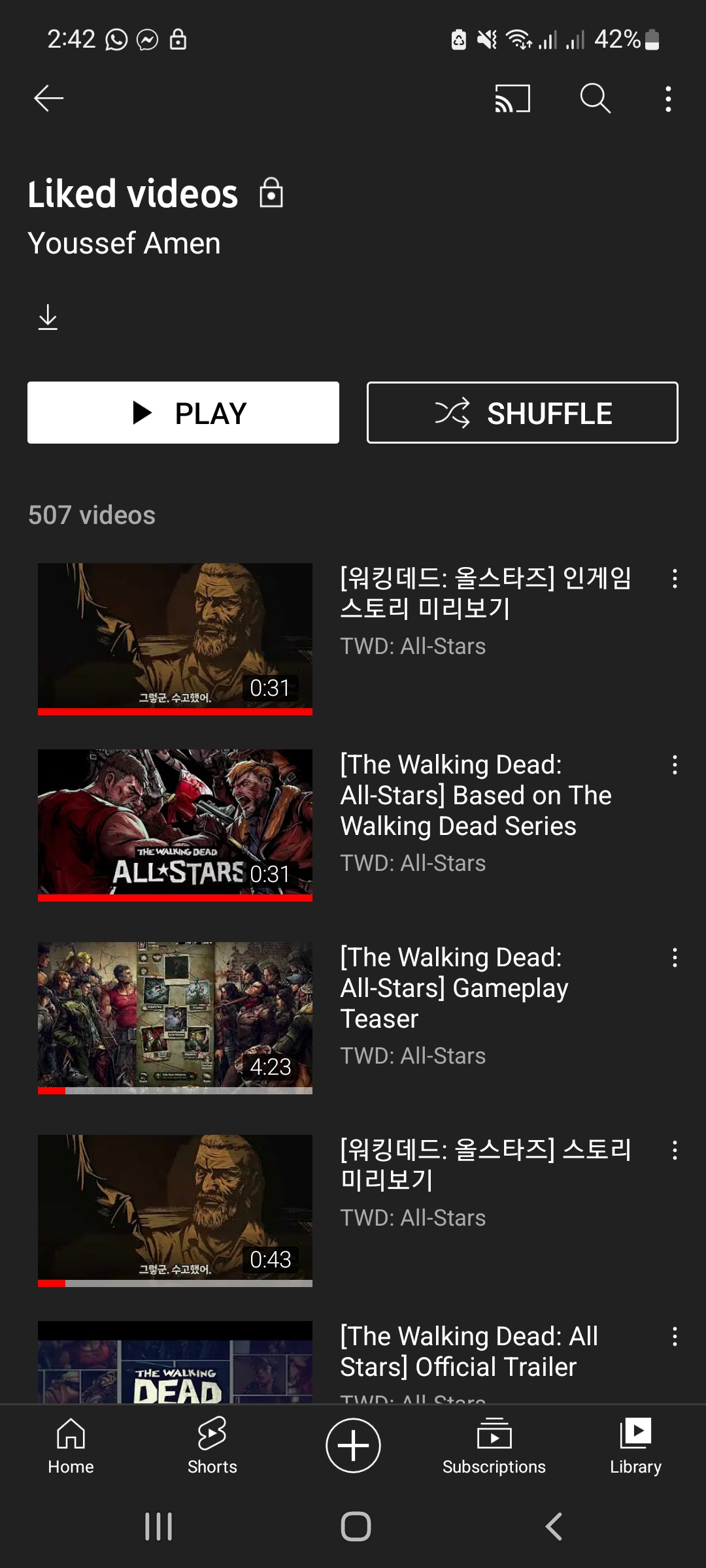The height and width of the screenshot is (1568, 706).
Task: Tap the system home button
Action: (356, 1527)
